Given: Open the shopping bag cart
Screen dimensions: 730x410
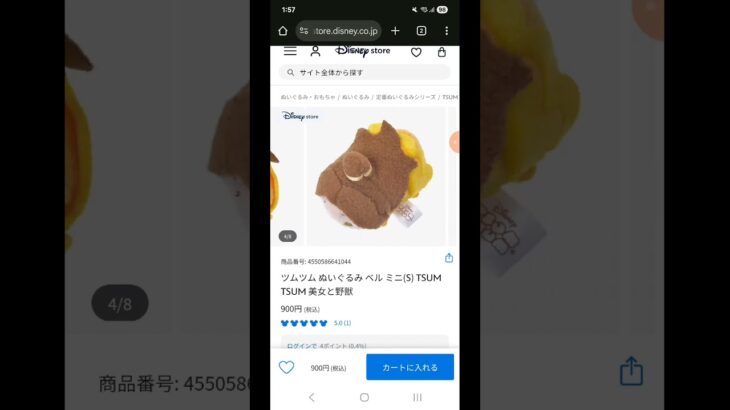Looking at the screenshot, I should click(x=442, y=52).
